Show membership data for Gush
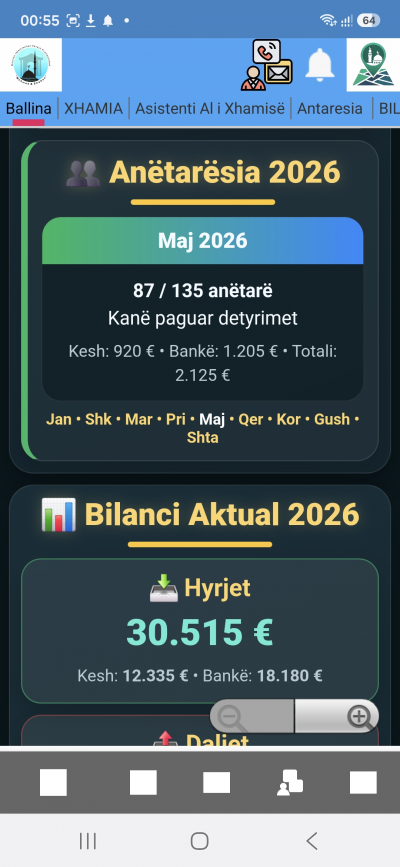Screen dimensions: 400x867 pyautogui.click(x=332, y=420)
